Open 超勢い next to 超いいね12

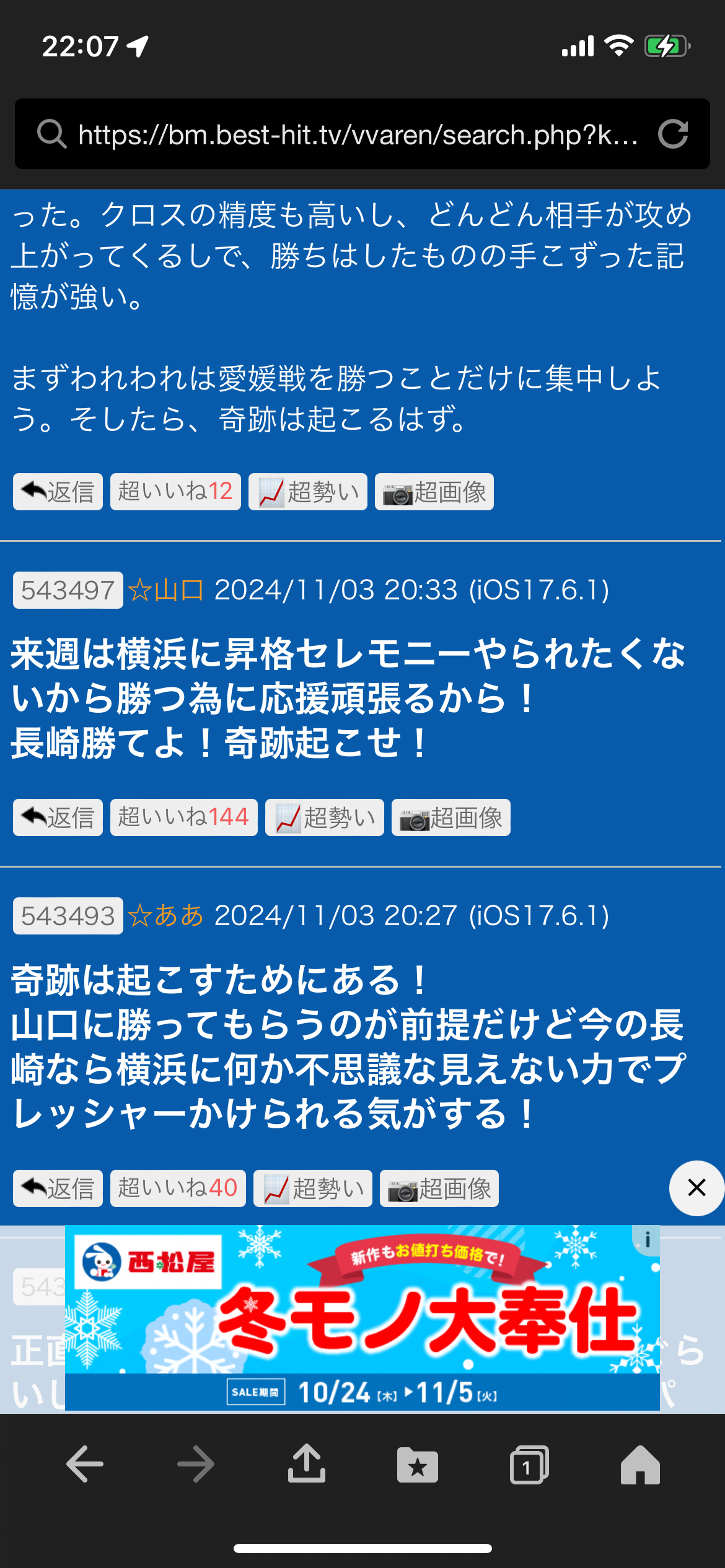308,492
